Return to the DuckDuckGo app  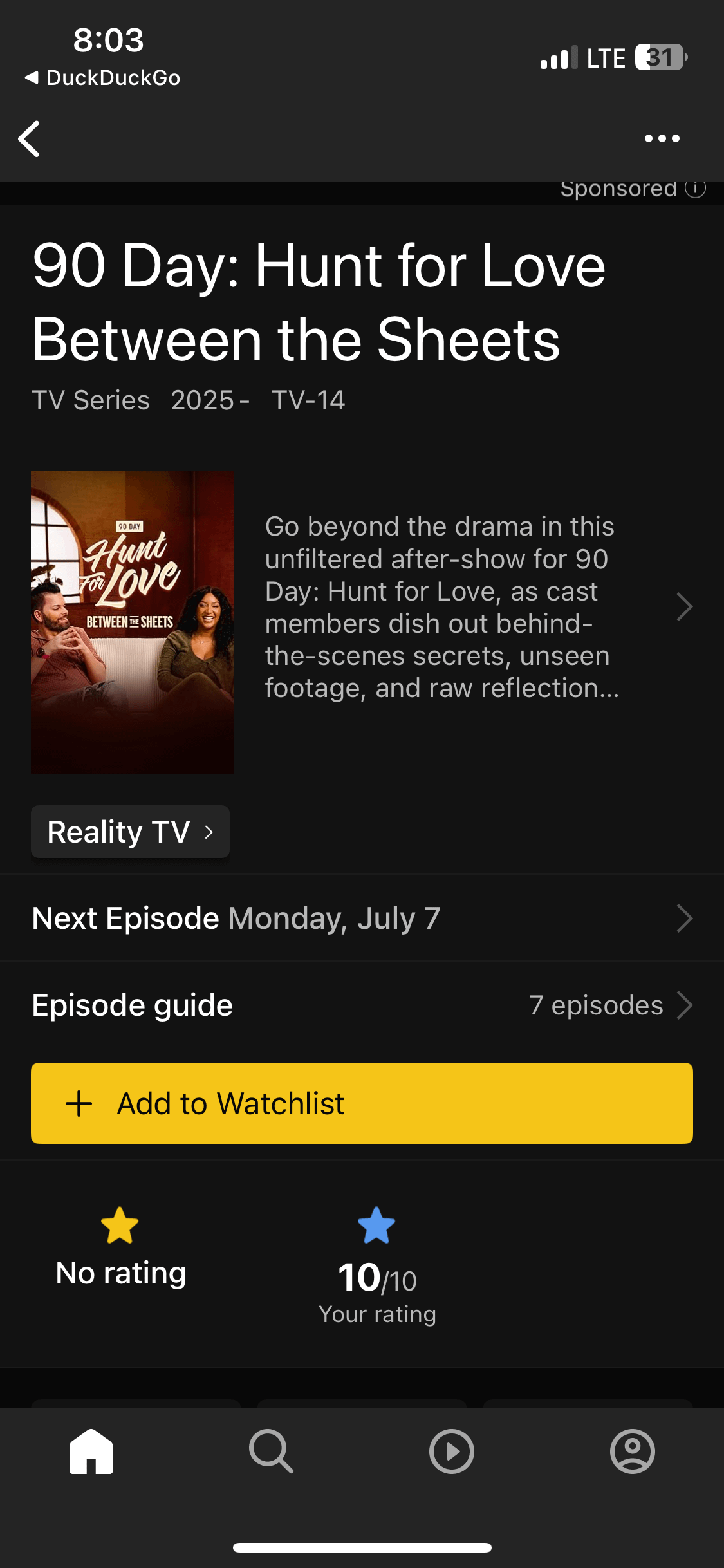[103, 78]
